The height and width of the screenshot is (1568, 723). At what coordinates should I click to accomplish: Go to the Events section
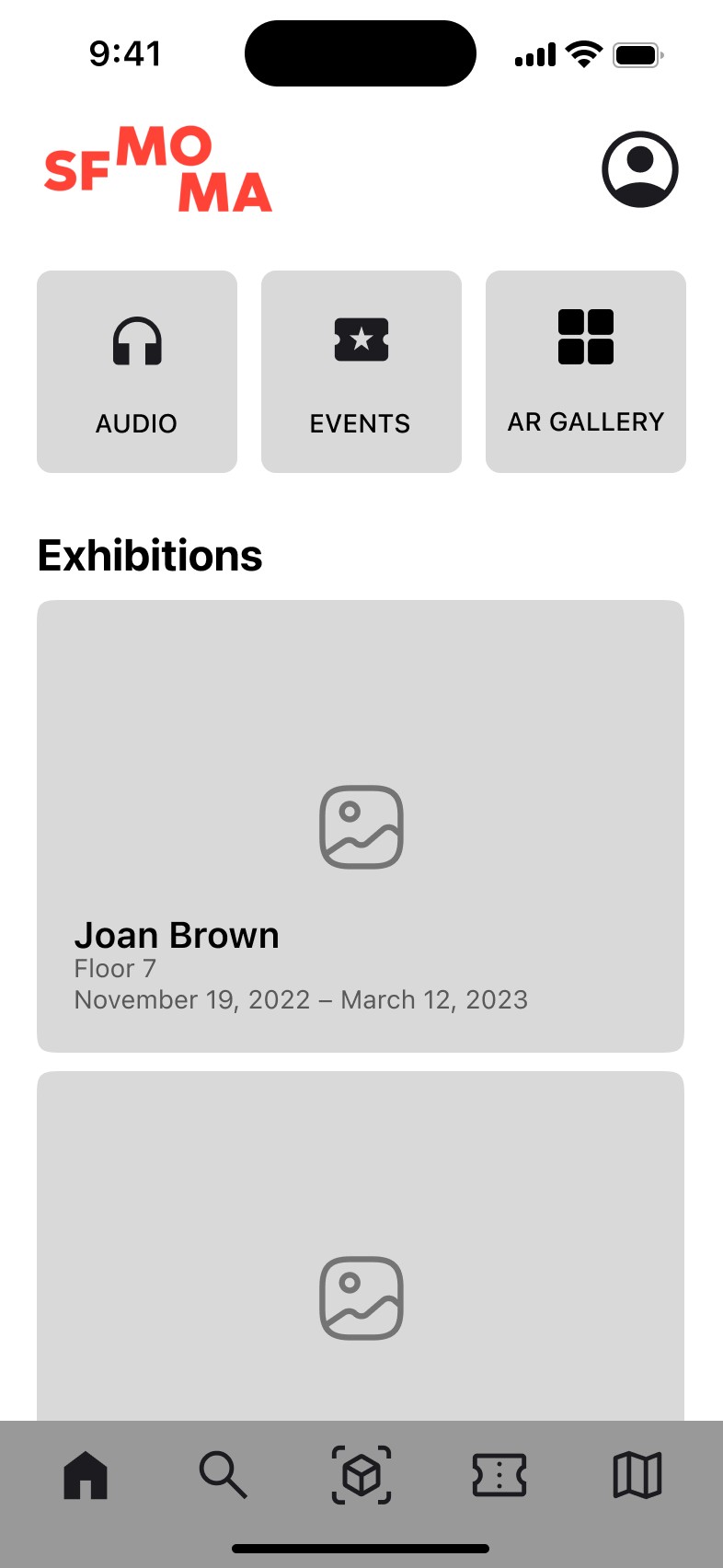tap(361, 372)
